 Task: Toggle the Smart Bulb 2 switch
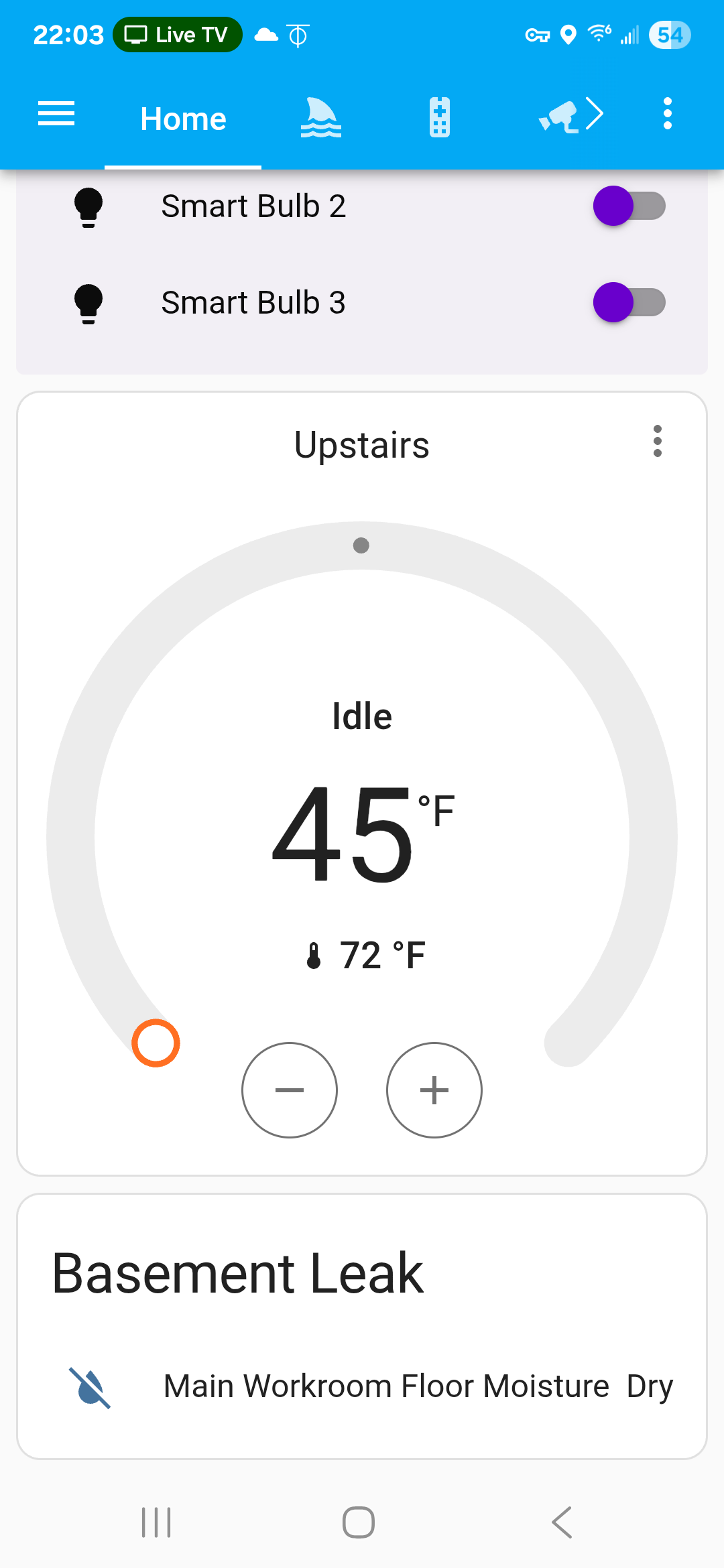pos(629,206)
